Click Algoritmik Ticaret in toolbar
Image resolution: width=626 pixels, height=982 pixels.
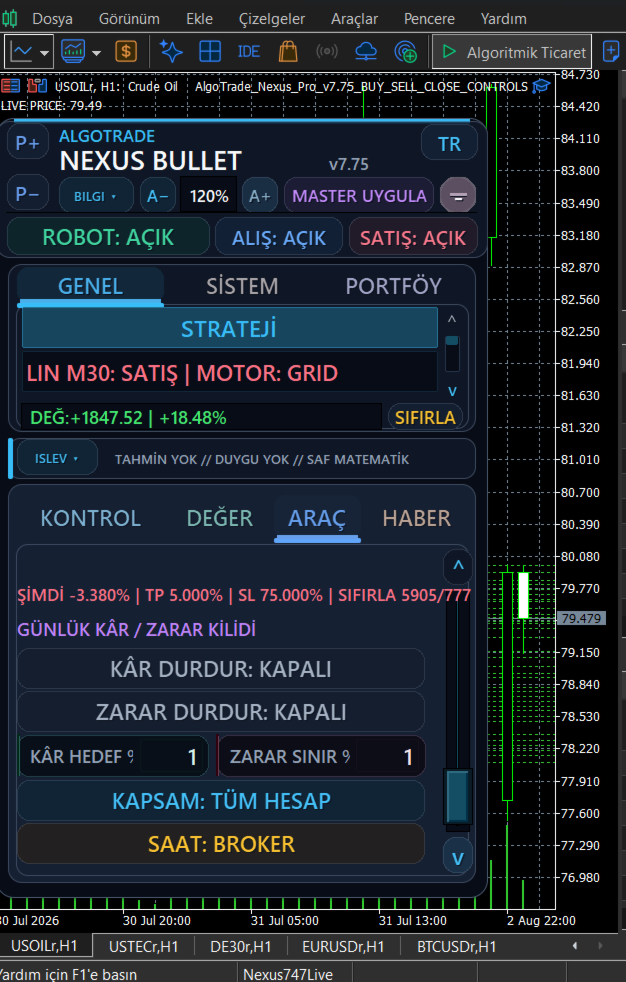tap(512, 52)
